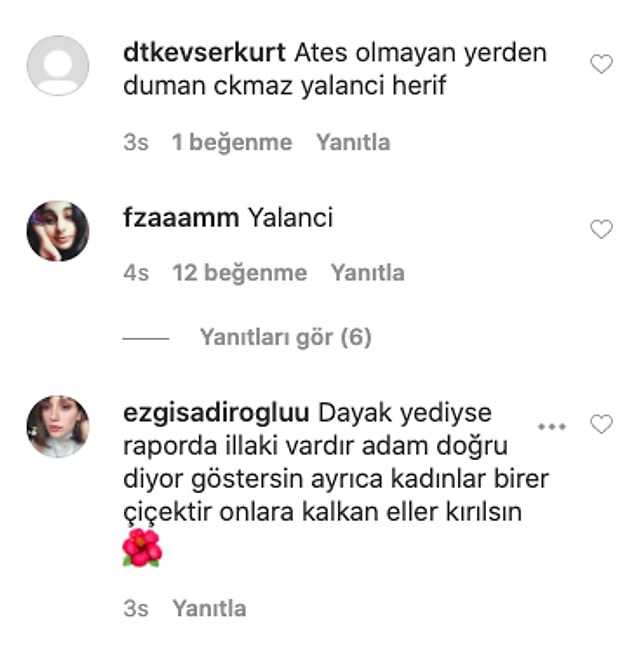The height and width of the screenshot is (652, 635).
Task: View who liked dtkevserkurt's comment
Action: [x=232, y=142]
